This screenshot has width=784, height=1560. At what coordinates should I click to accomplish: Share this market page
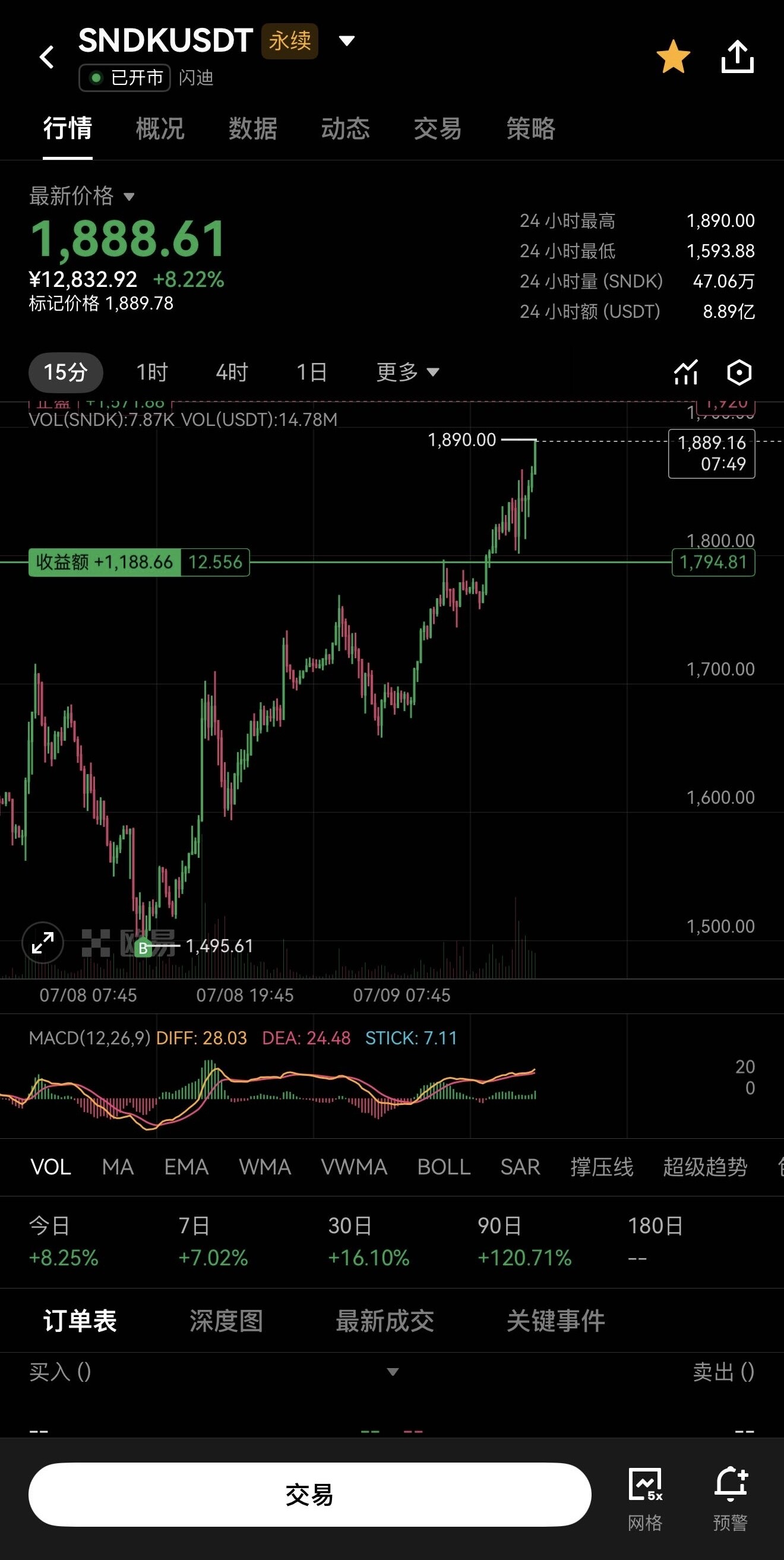738,57
